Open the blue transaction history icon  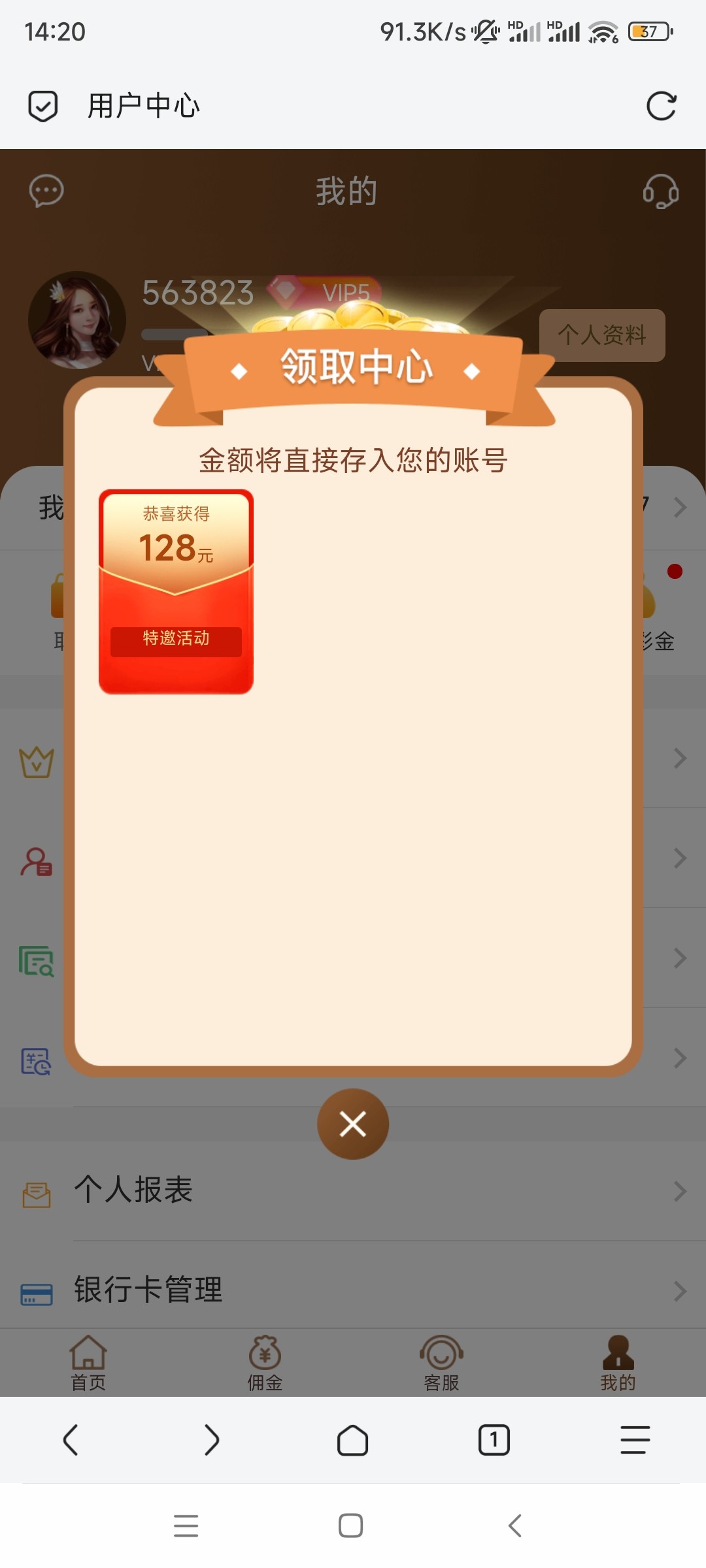pos(36,1060)
